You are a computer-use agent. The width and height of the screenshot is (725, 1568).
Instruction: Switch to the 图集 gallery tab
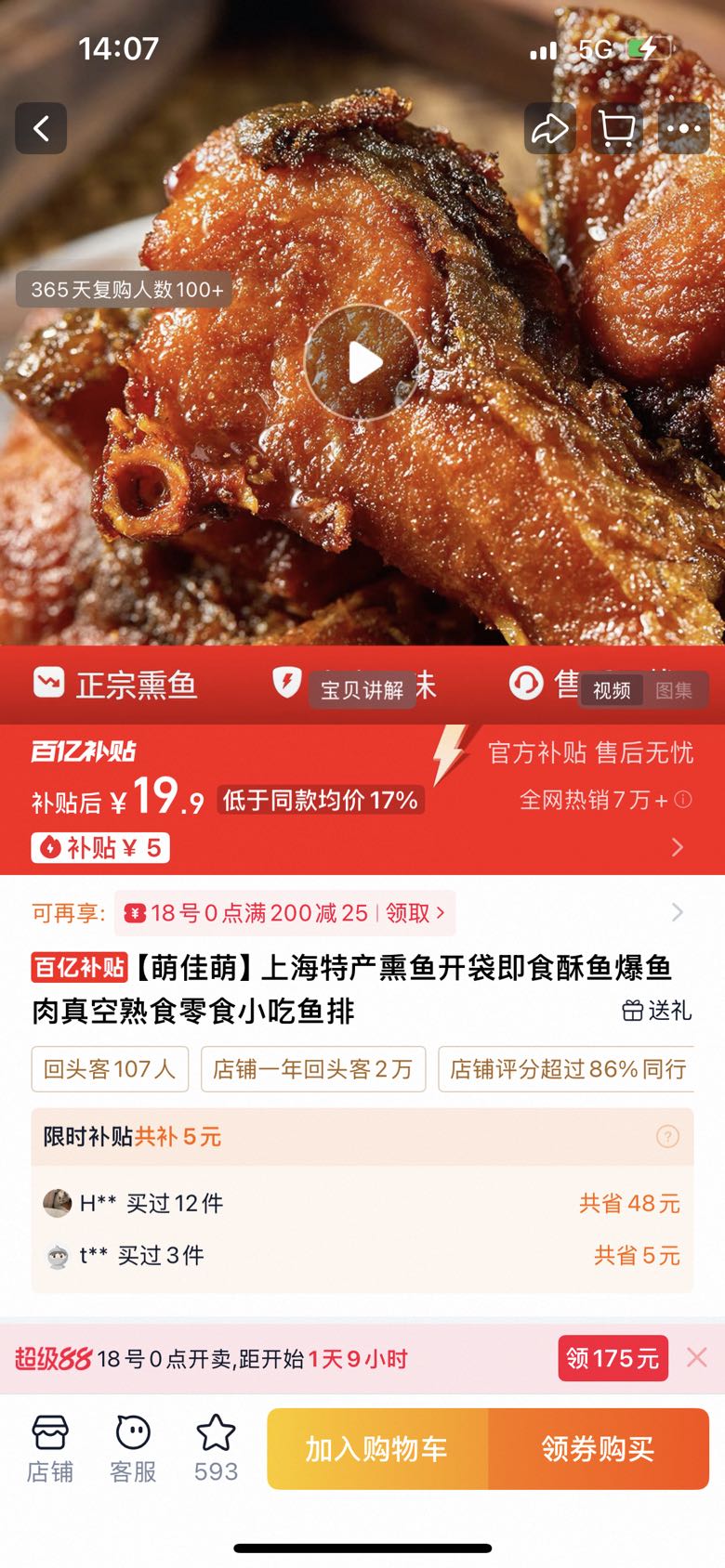[x=674, y=690]
